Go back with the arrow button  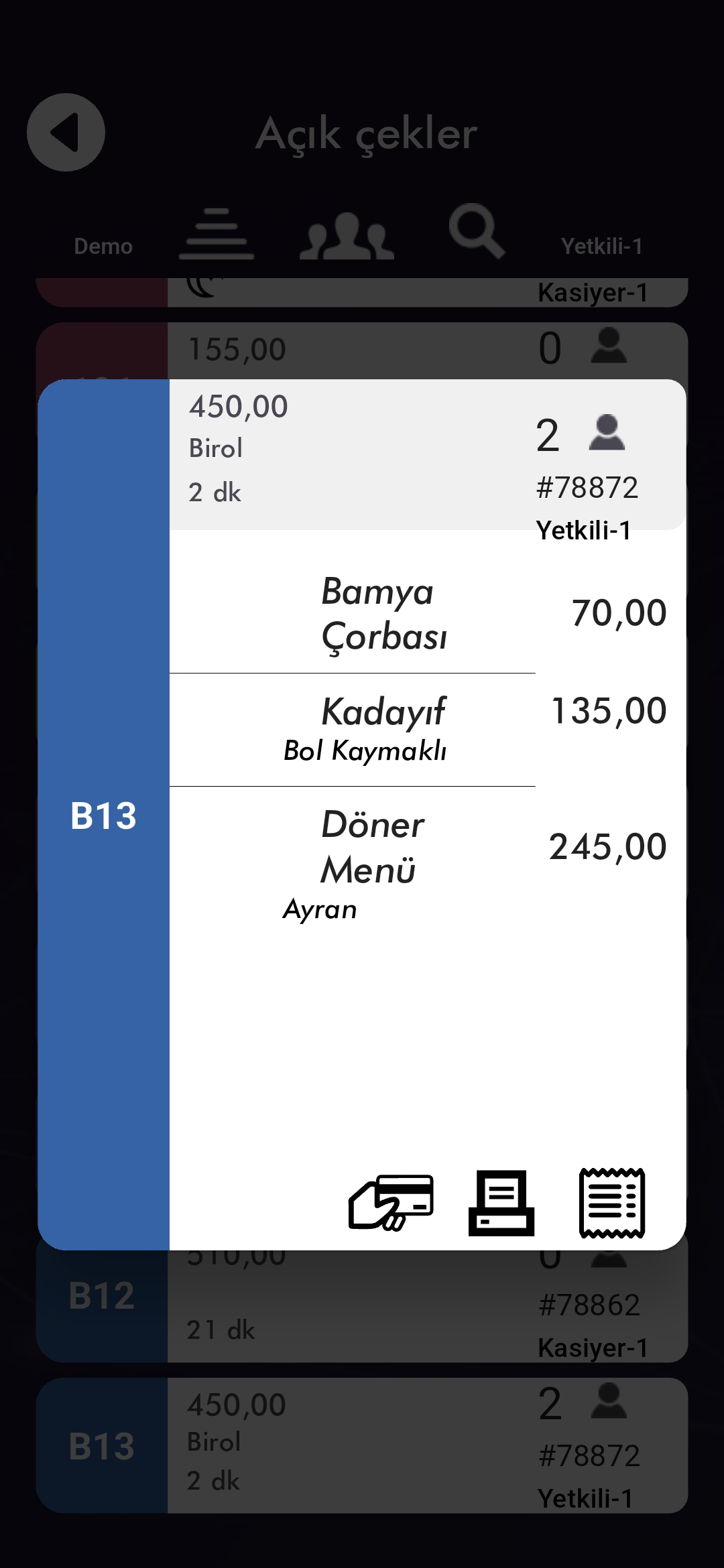66,132
